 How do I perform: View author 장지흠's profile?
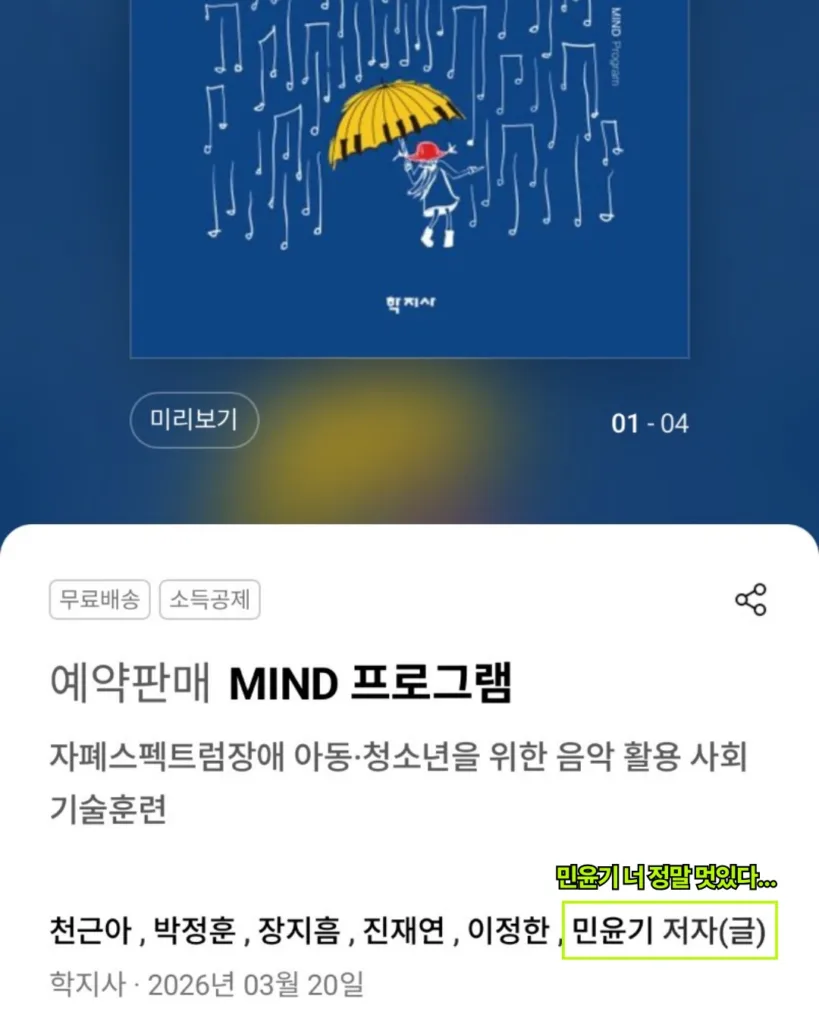click(300, 933)
